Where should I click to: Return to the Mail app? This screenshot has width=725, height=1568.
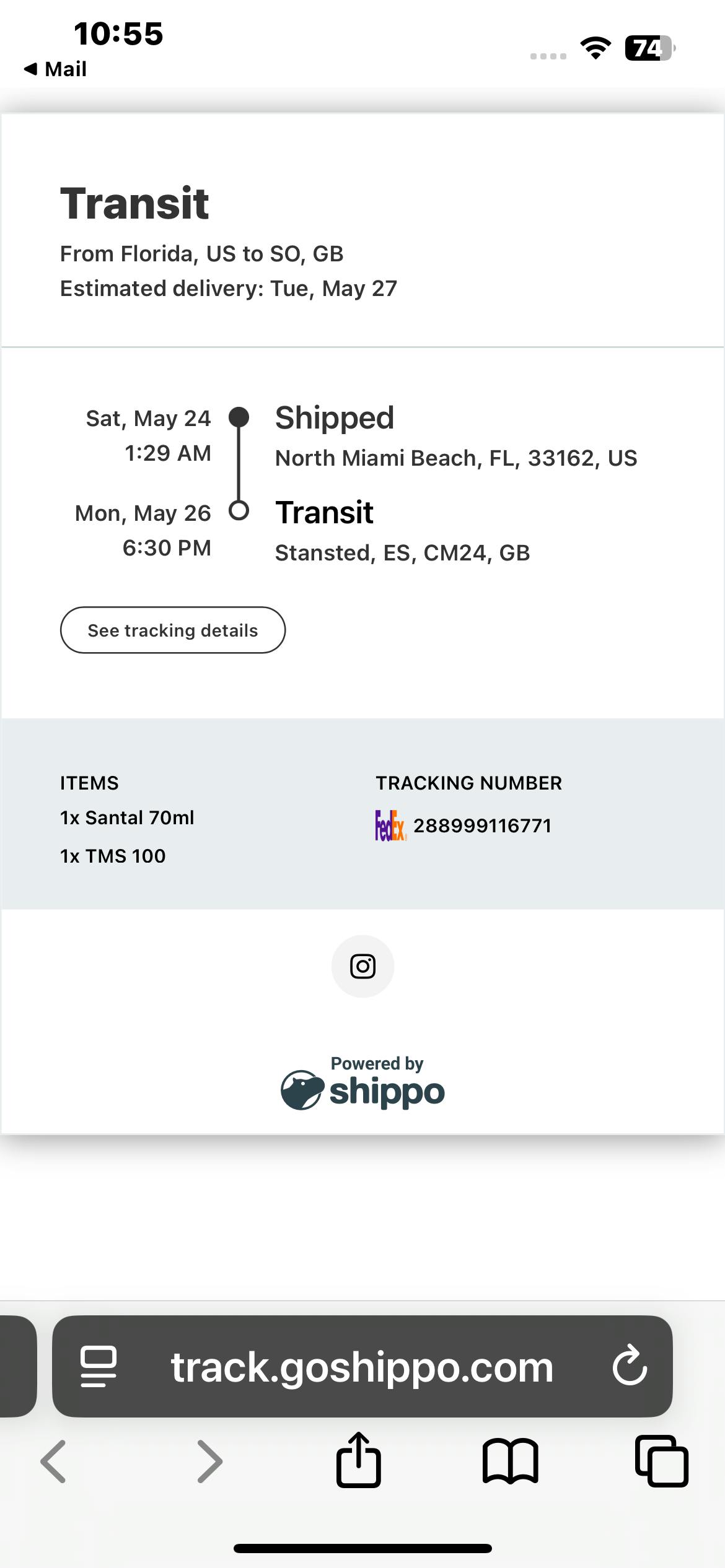55,69
